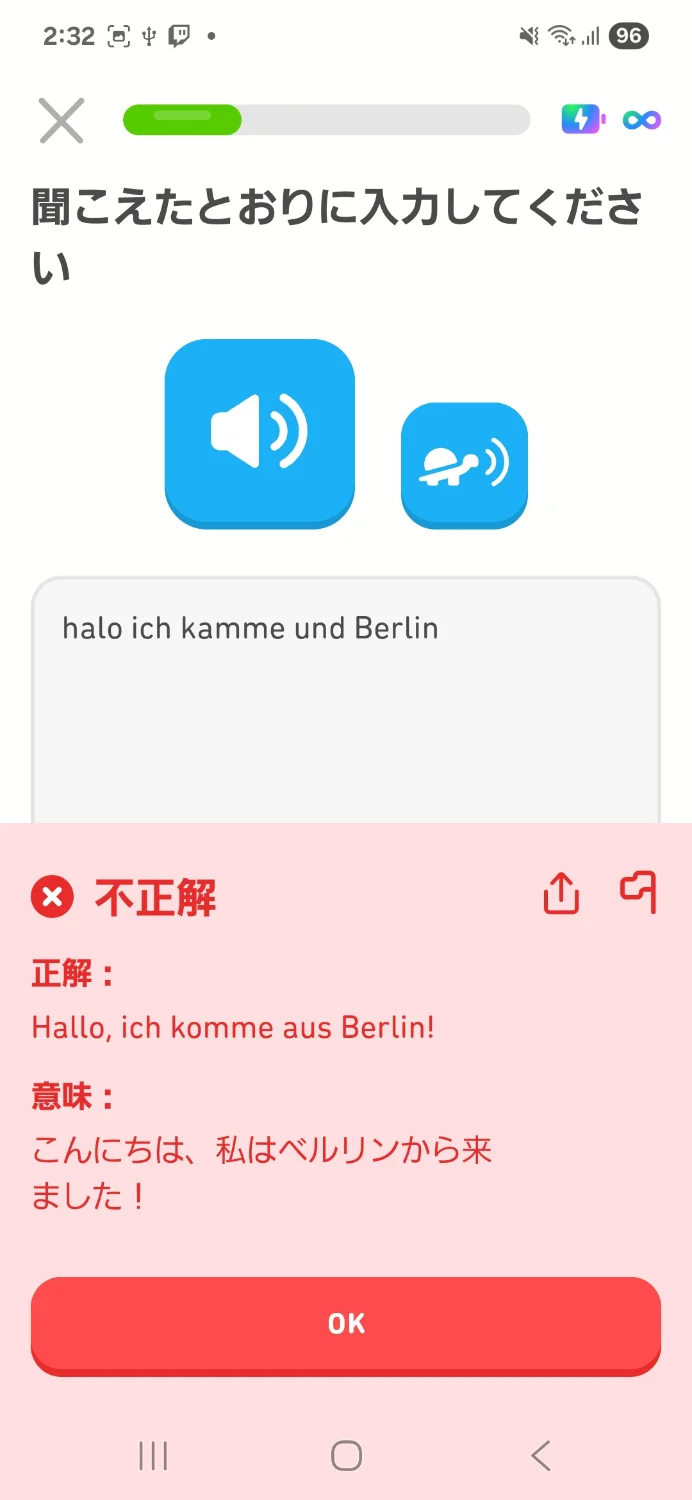Return to the home screen

pyautogui.click(x=346, y=1455)
